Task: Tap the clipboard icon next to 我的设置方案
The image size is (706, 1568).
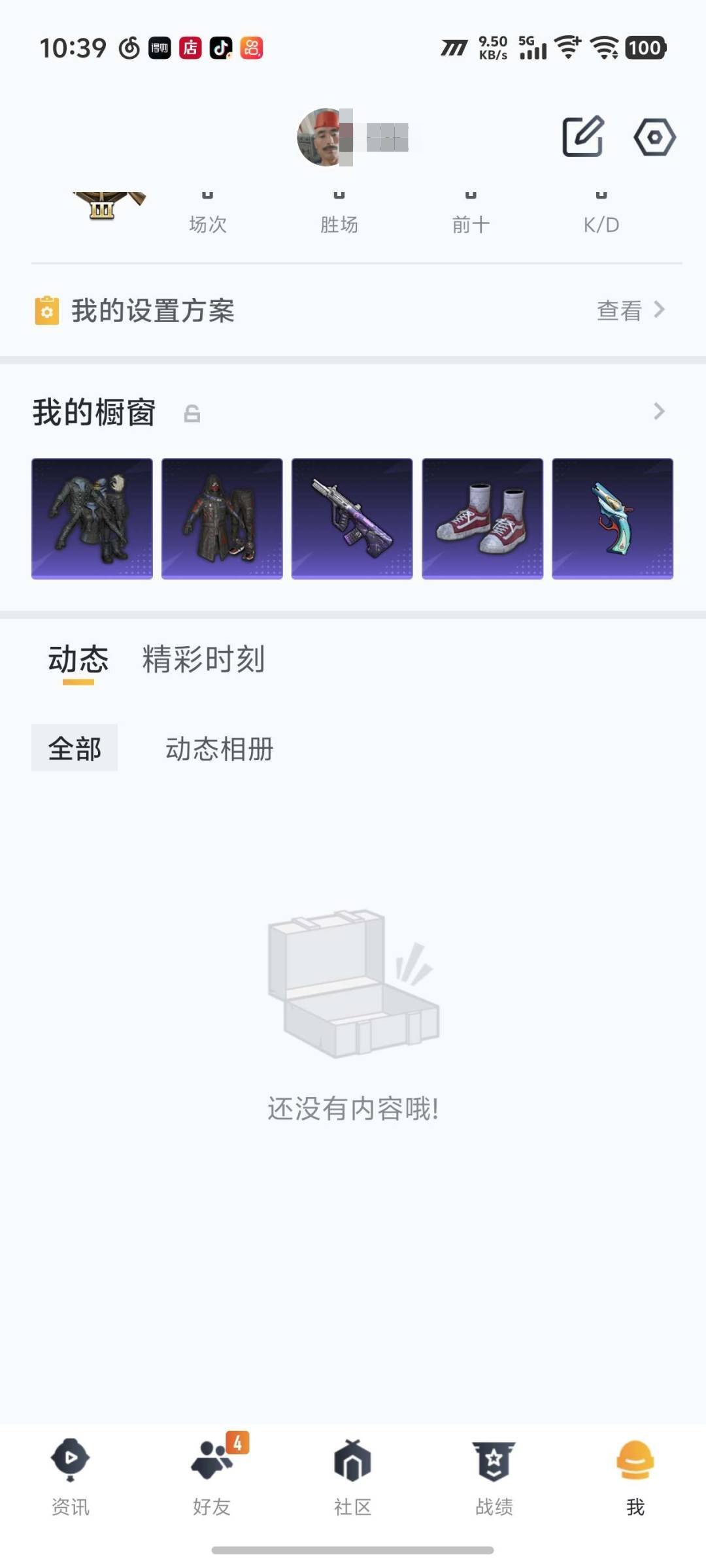Action: [x=45, y=311]
